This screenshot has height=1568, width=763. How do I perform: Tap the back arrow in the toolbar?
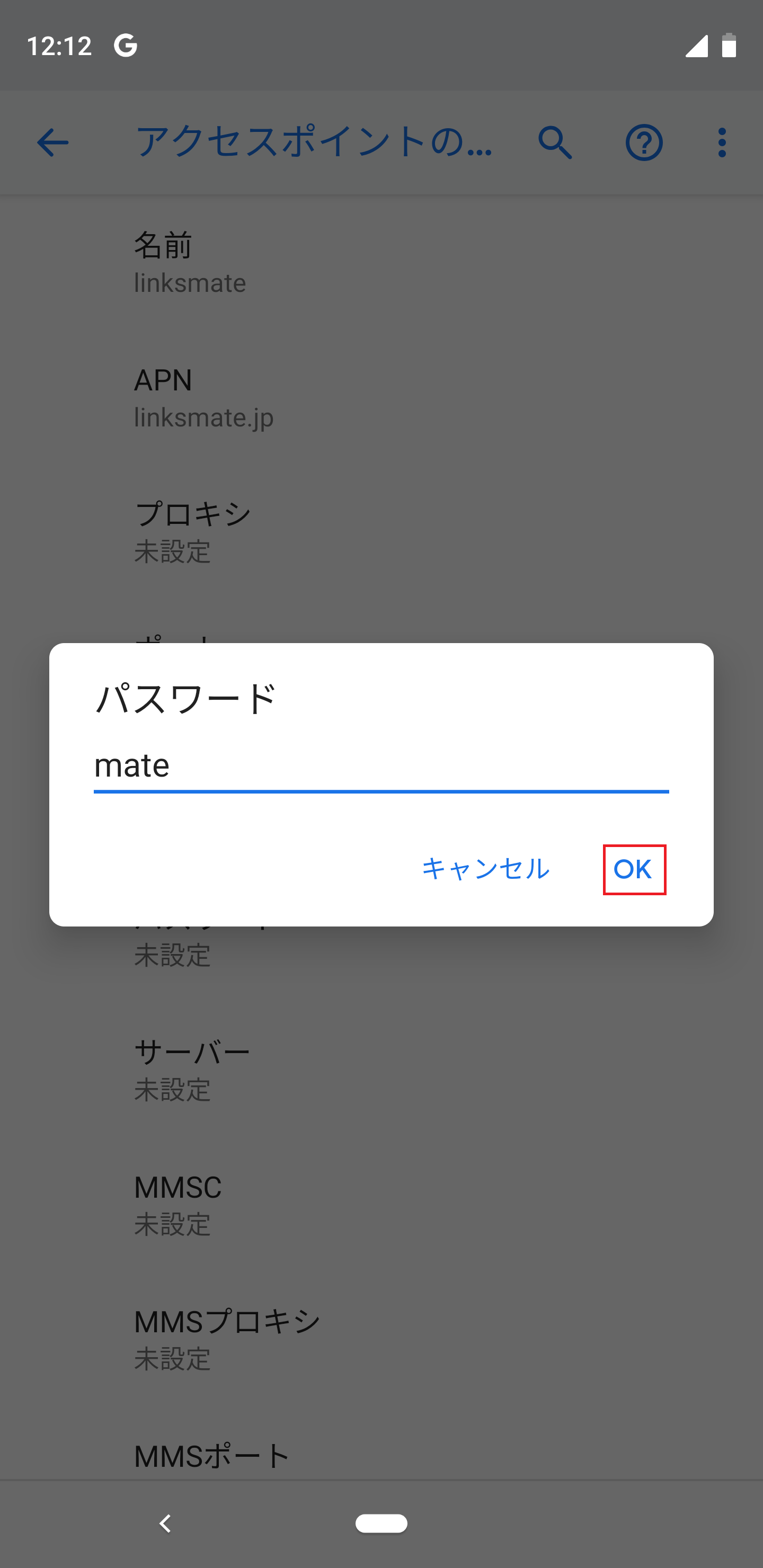(x=52, y=142)
